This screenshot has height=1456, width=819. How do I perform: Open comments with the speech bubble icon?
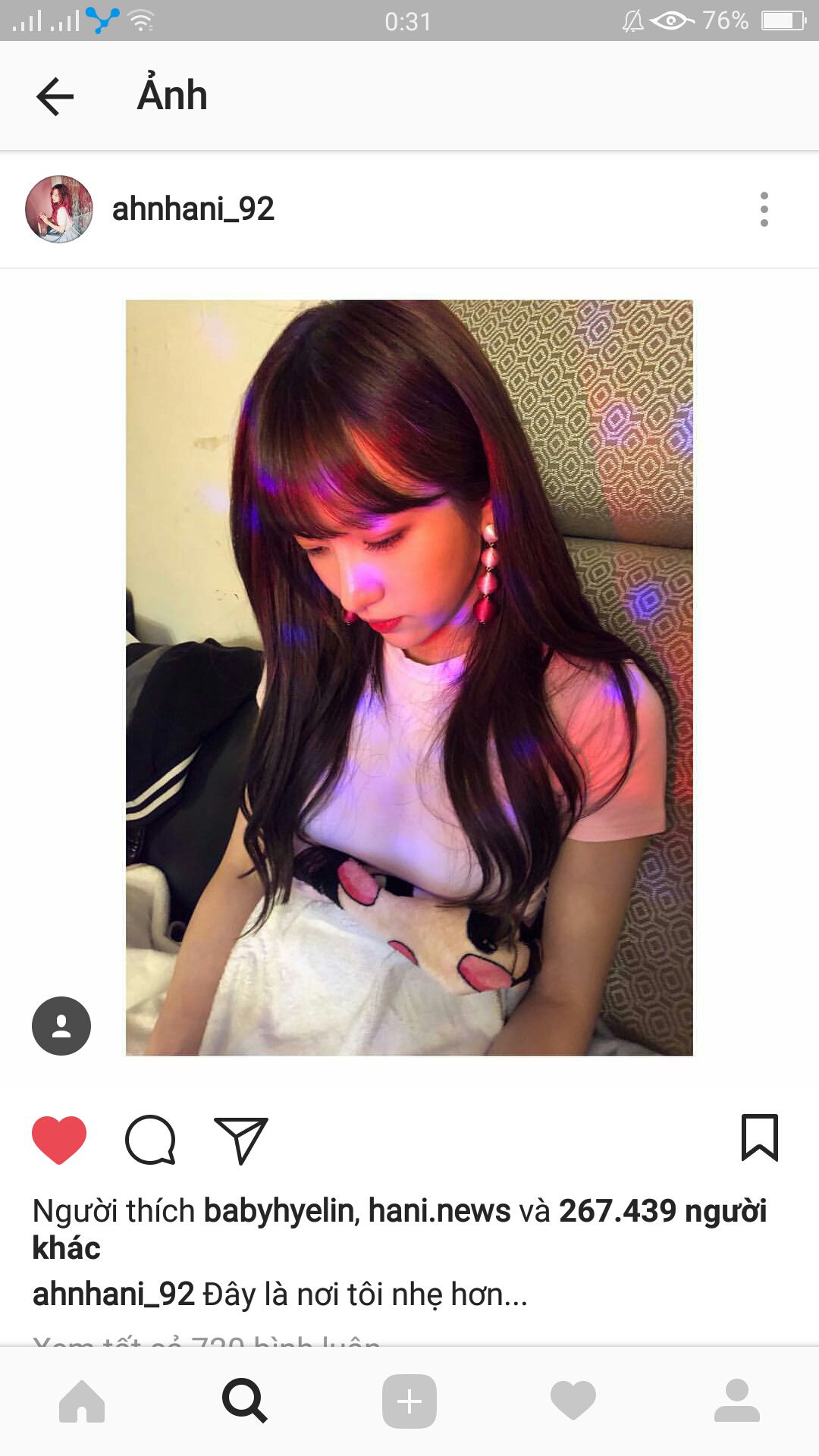pyautogui.click(x=150, y=1140)
